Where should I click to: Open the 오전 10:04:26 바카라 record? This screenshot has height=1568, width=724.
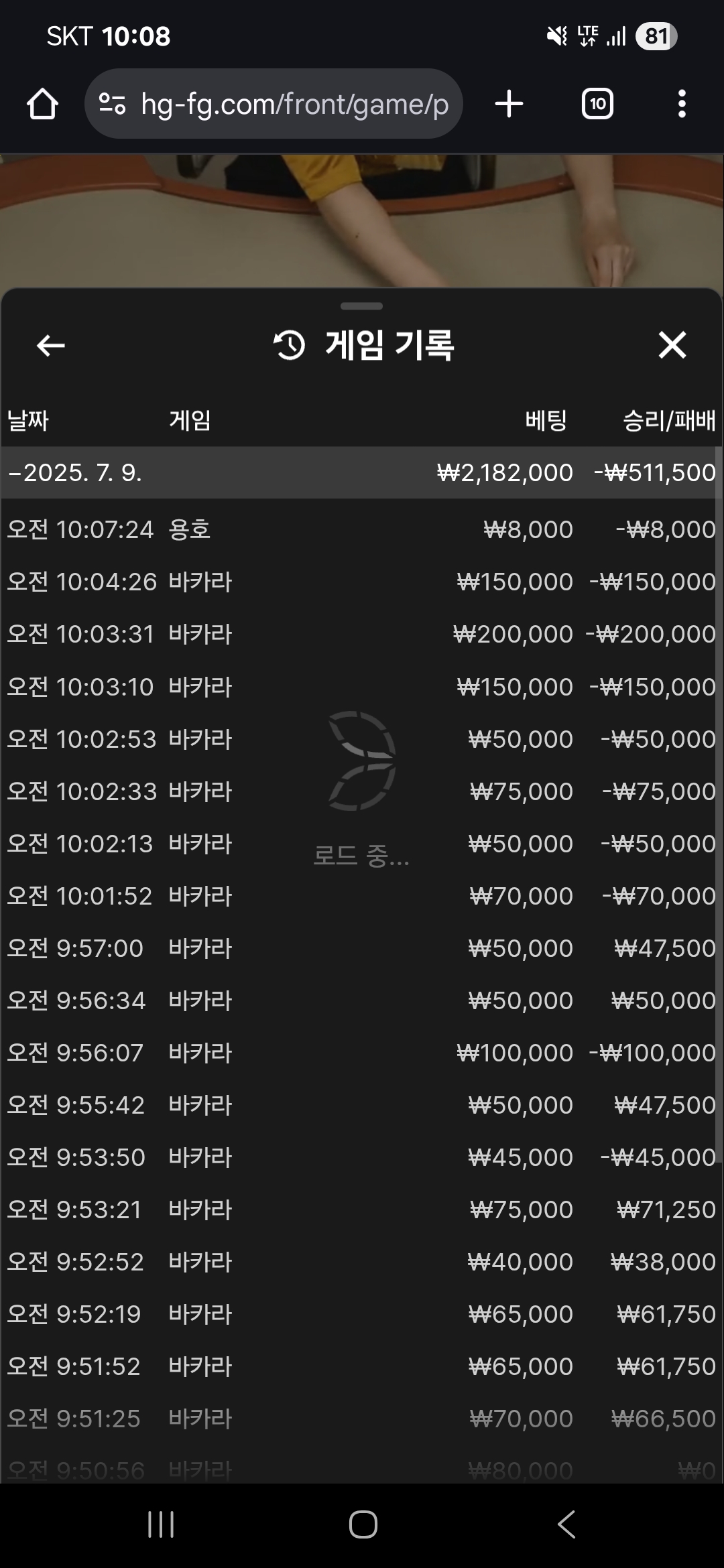(361, 582)
